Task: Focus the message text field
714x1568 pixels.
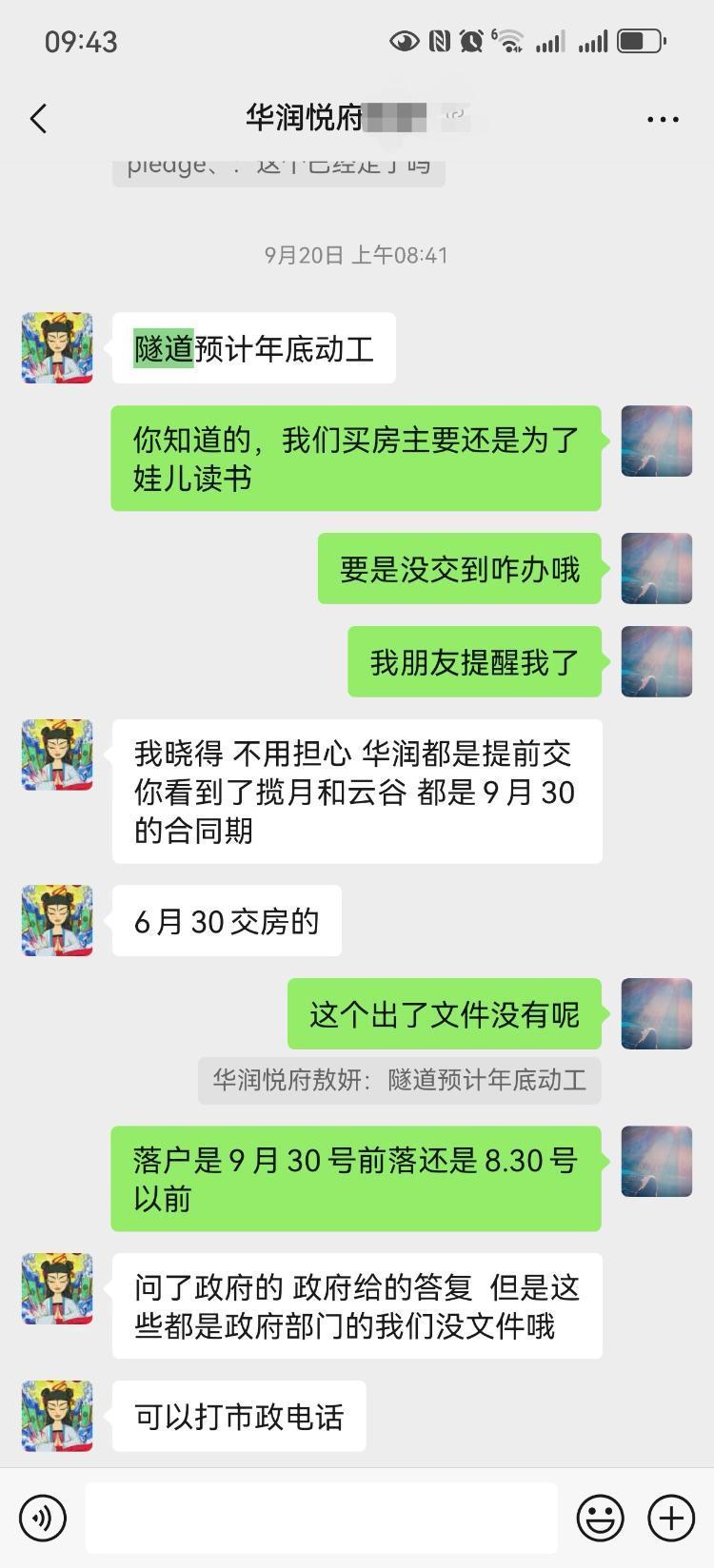Action: pyautogui.click(x=321, y=1518)
